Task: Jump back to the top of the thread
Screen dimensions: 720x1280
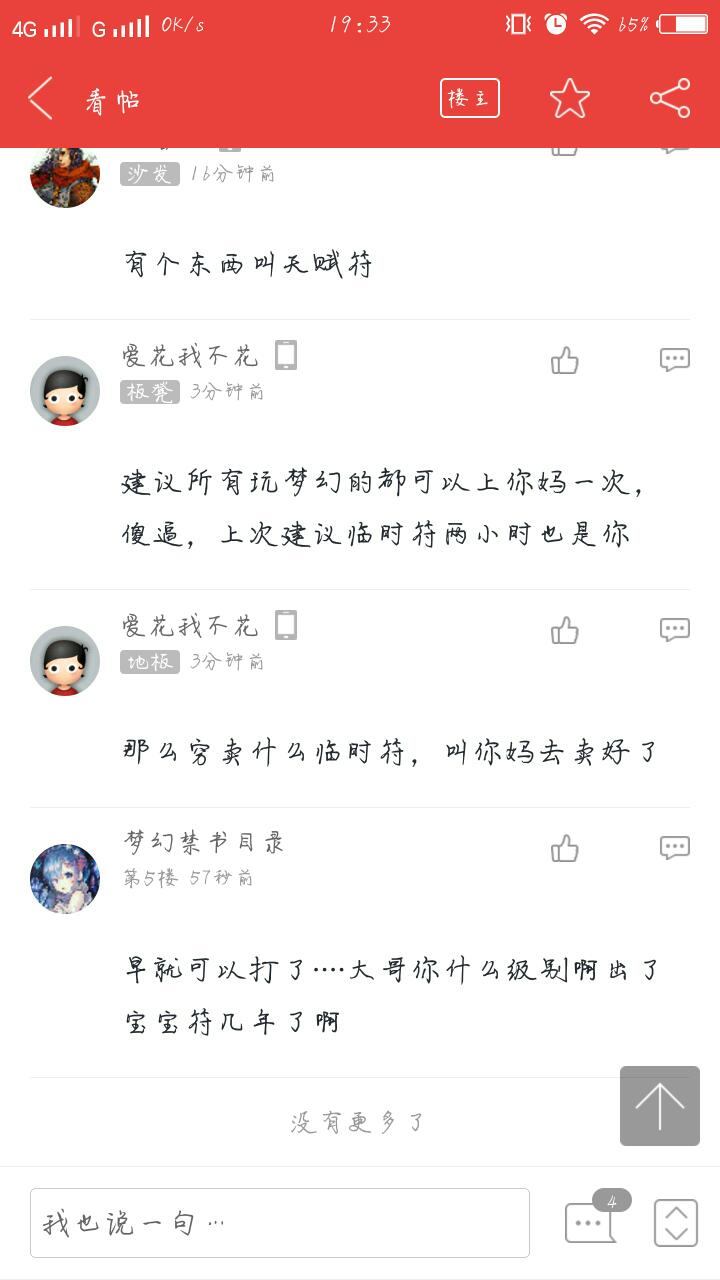Action: point(659,1105)
